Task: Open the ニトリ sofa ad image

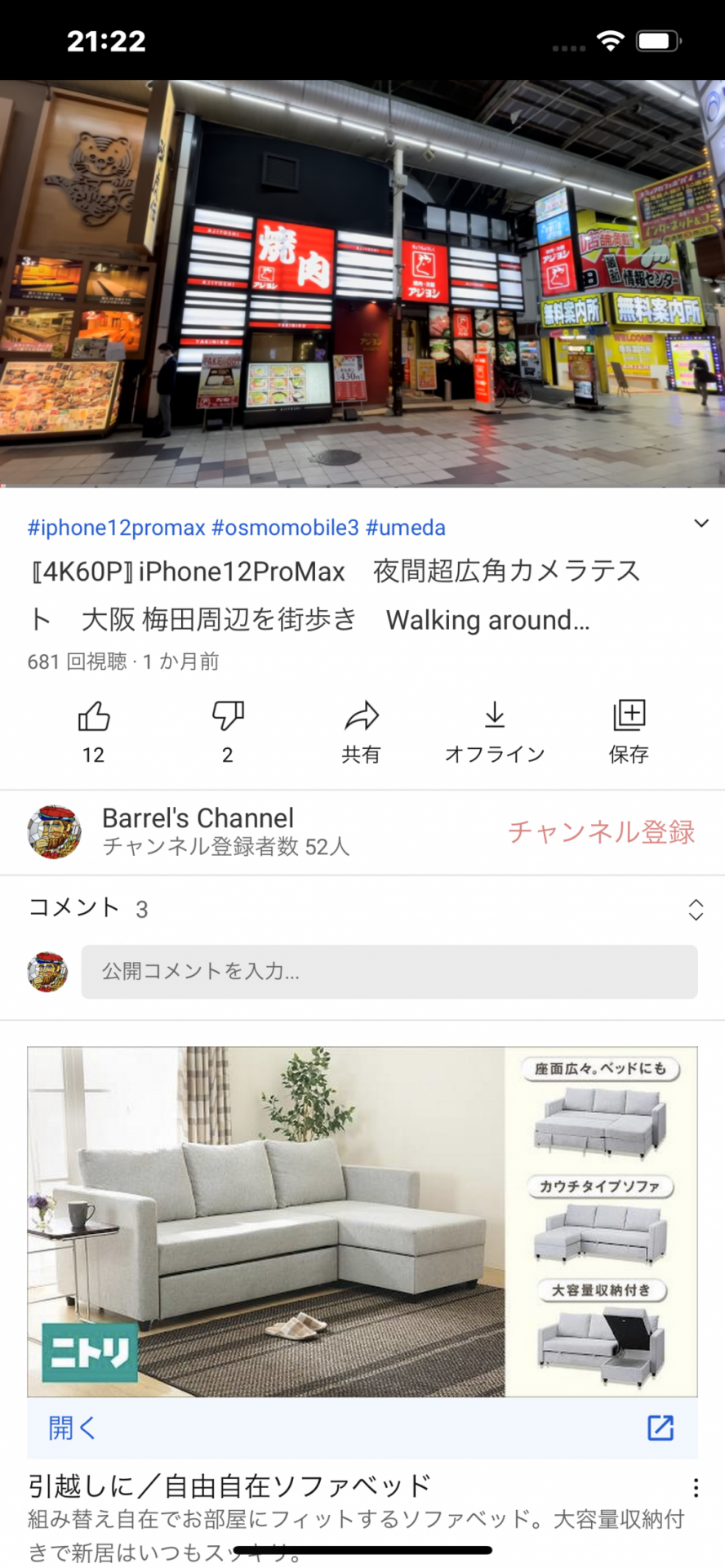Action: coord(362,1222)
